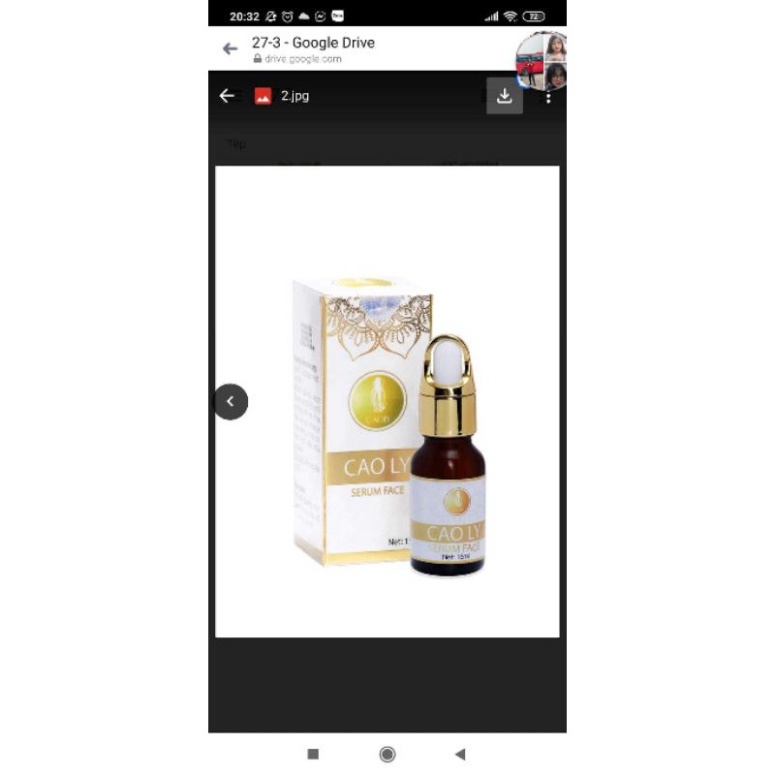Go back from the Google Drive browser page
Screen dimensions: 775x775
tap(230, 49)
